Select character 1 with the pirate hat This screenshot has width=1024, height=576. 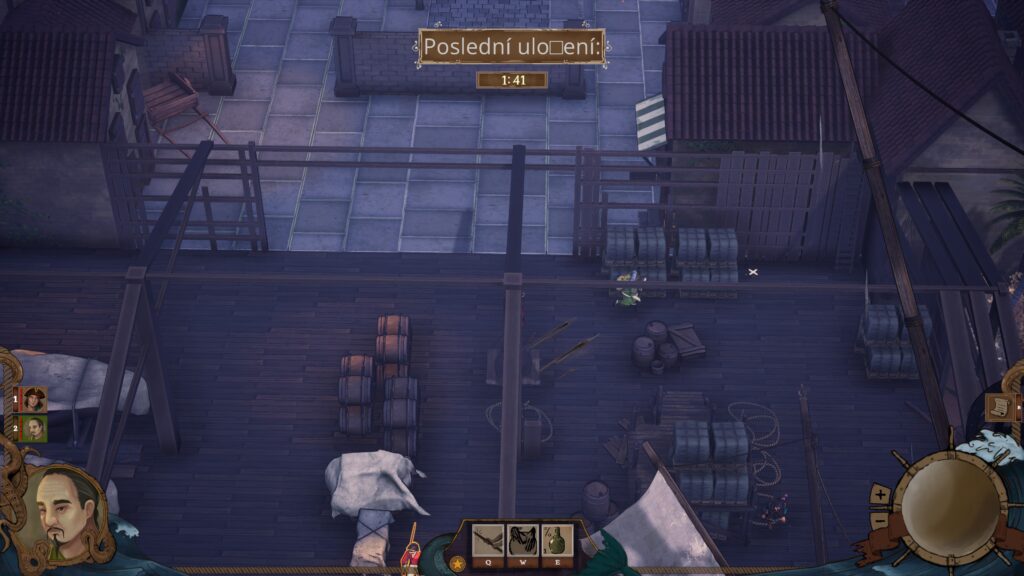(35, 399)
